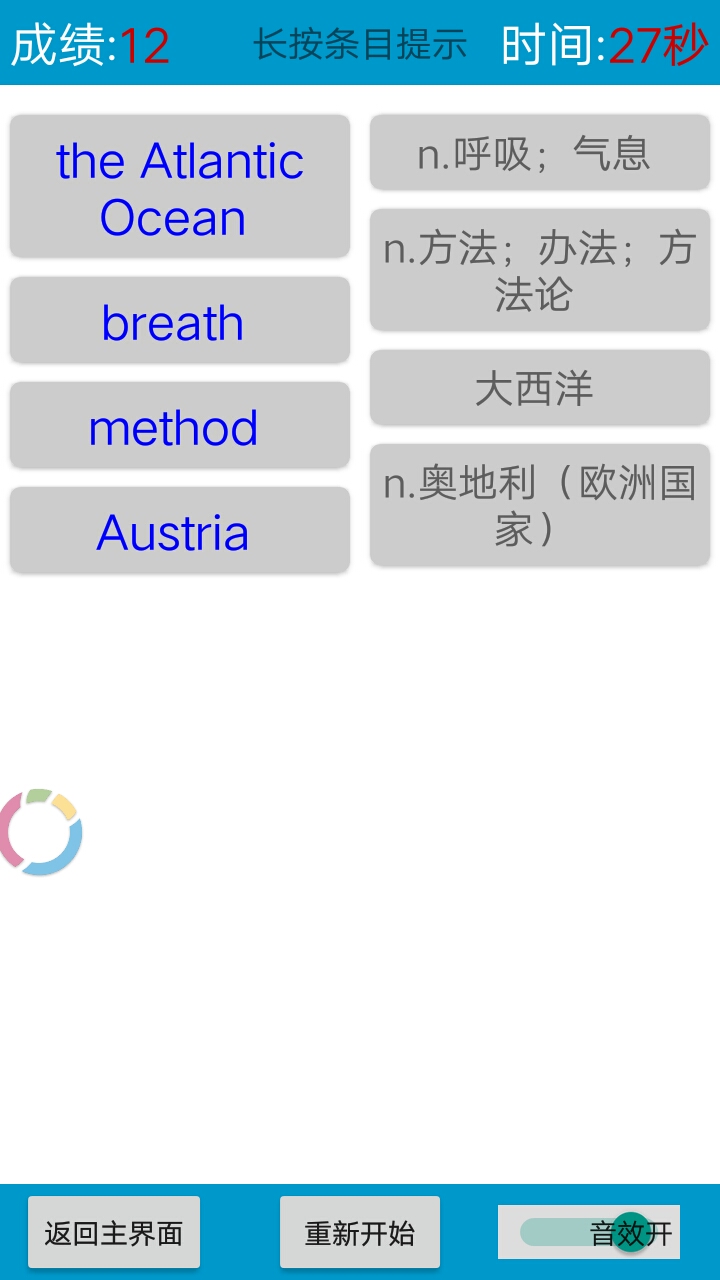Tap the meaning '大西洋'
720x1280 pixels.
540,387
